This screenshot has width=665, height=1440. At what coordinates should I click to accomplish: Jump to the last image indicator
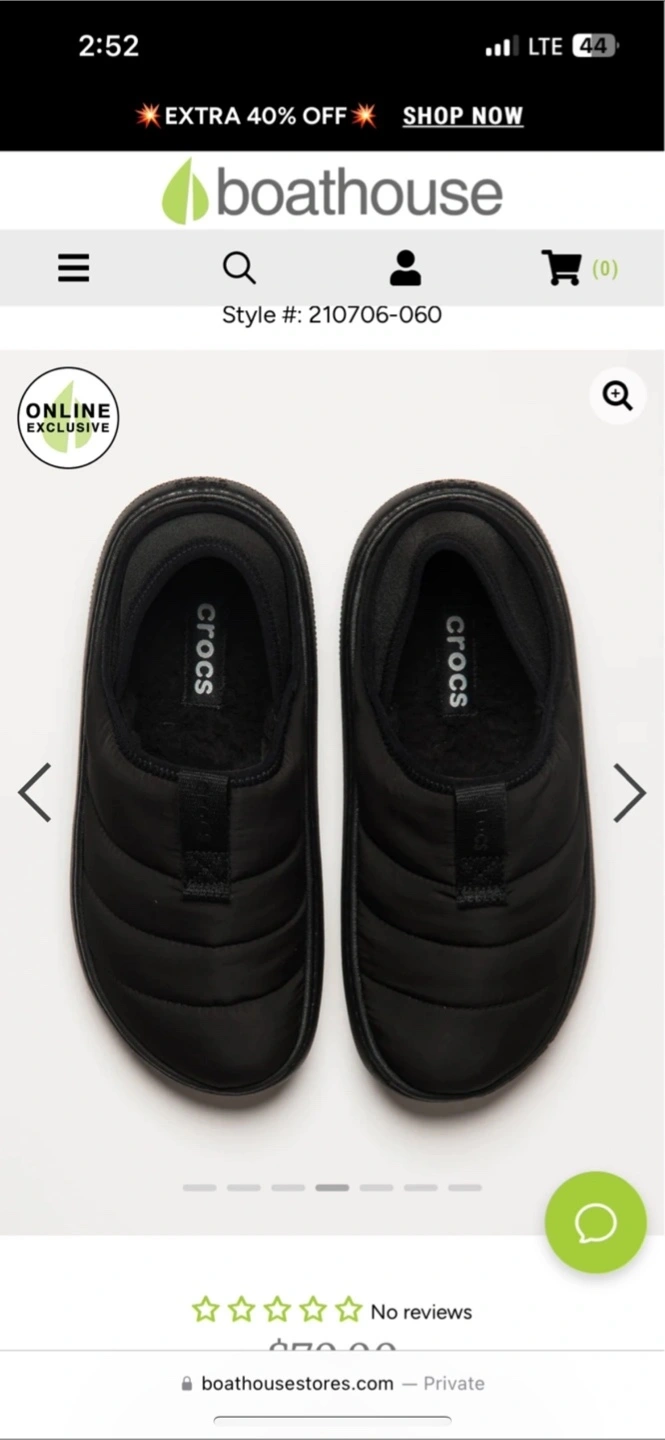tap(465, 1188)
